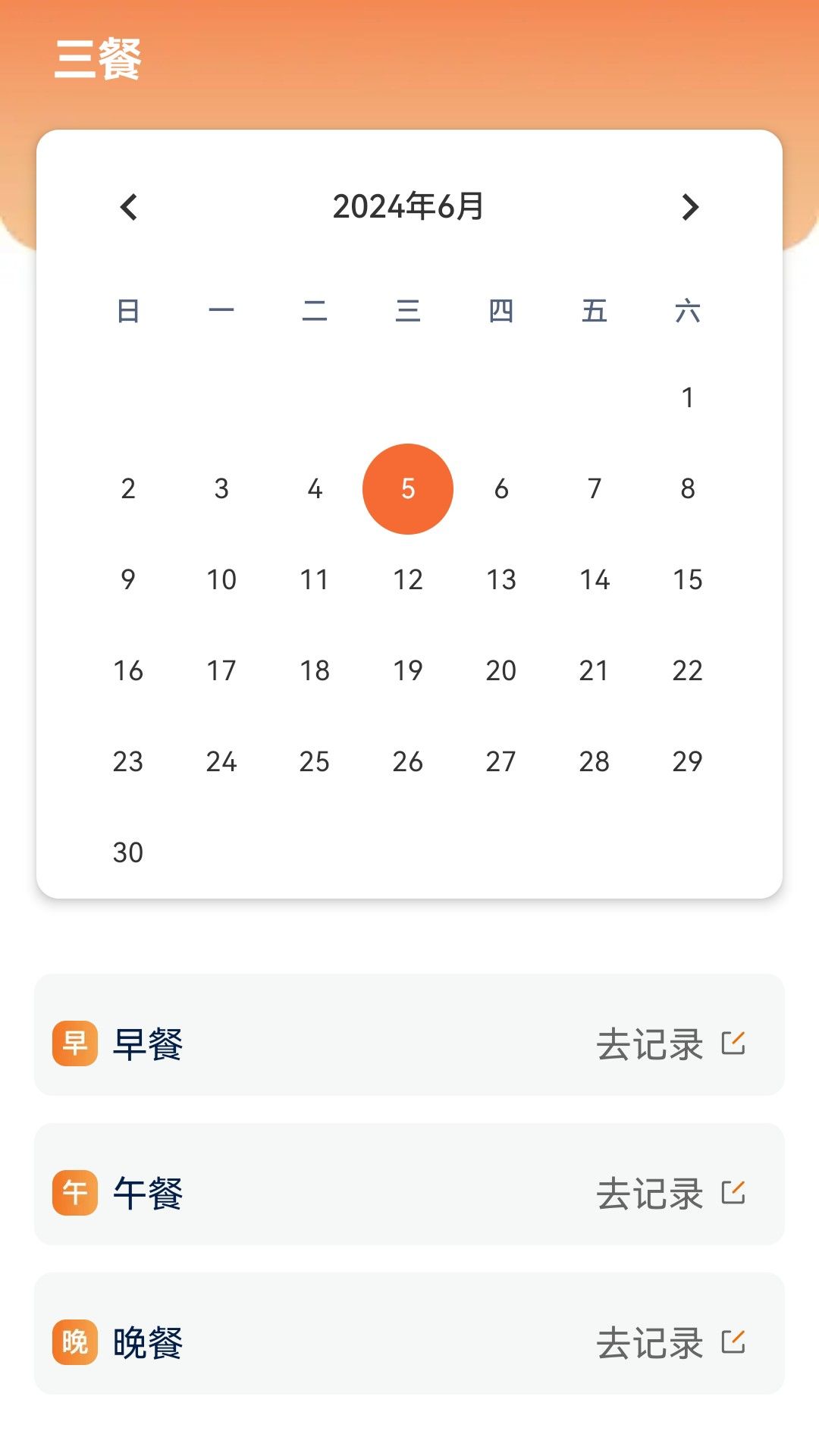Tap date 8 in the calendar
Image resolution: width=819 pixels, height=1456 pixels.
point(688,489)
